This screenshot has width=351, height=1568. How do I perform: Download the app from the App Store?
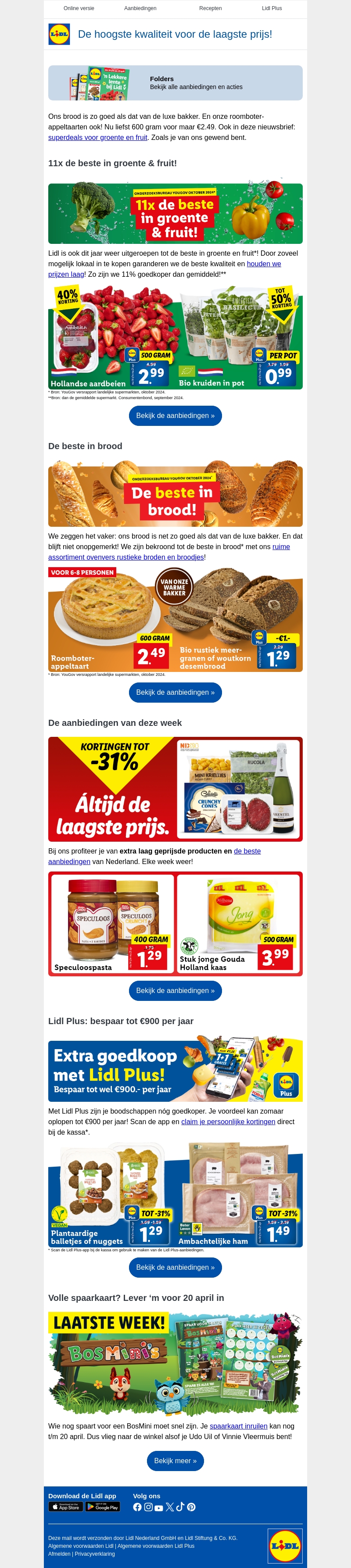(66, 1507)
